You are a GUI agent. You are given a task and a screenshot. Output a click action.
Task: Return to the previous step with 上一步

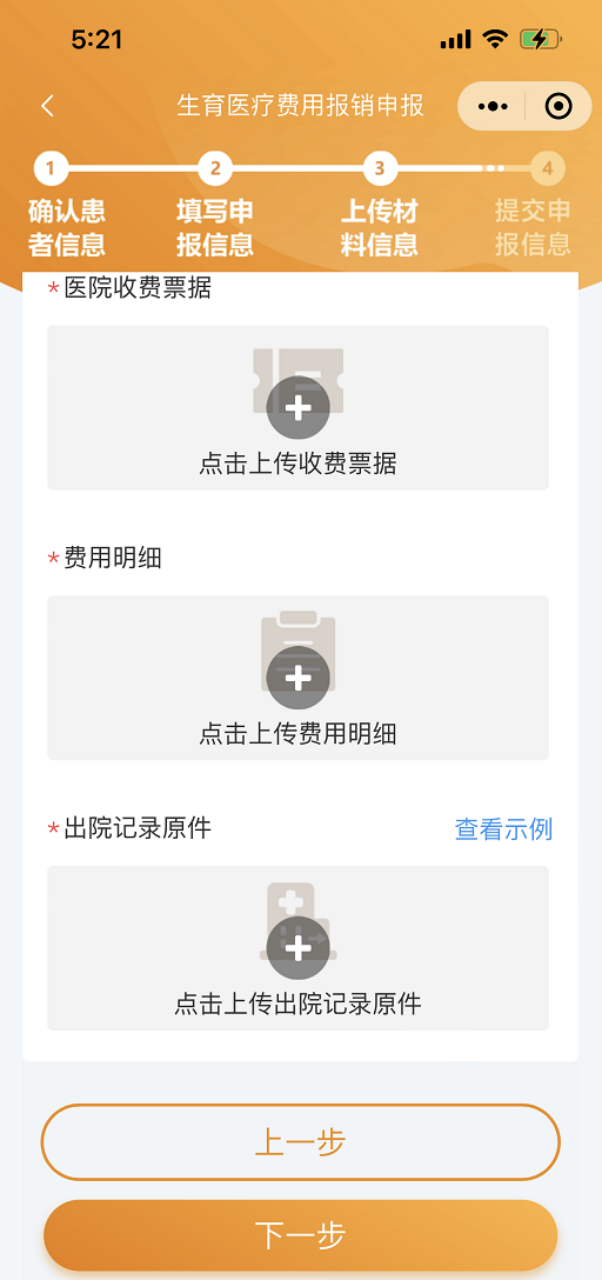pyautogui.click(x=300, y=1142)
